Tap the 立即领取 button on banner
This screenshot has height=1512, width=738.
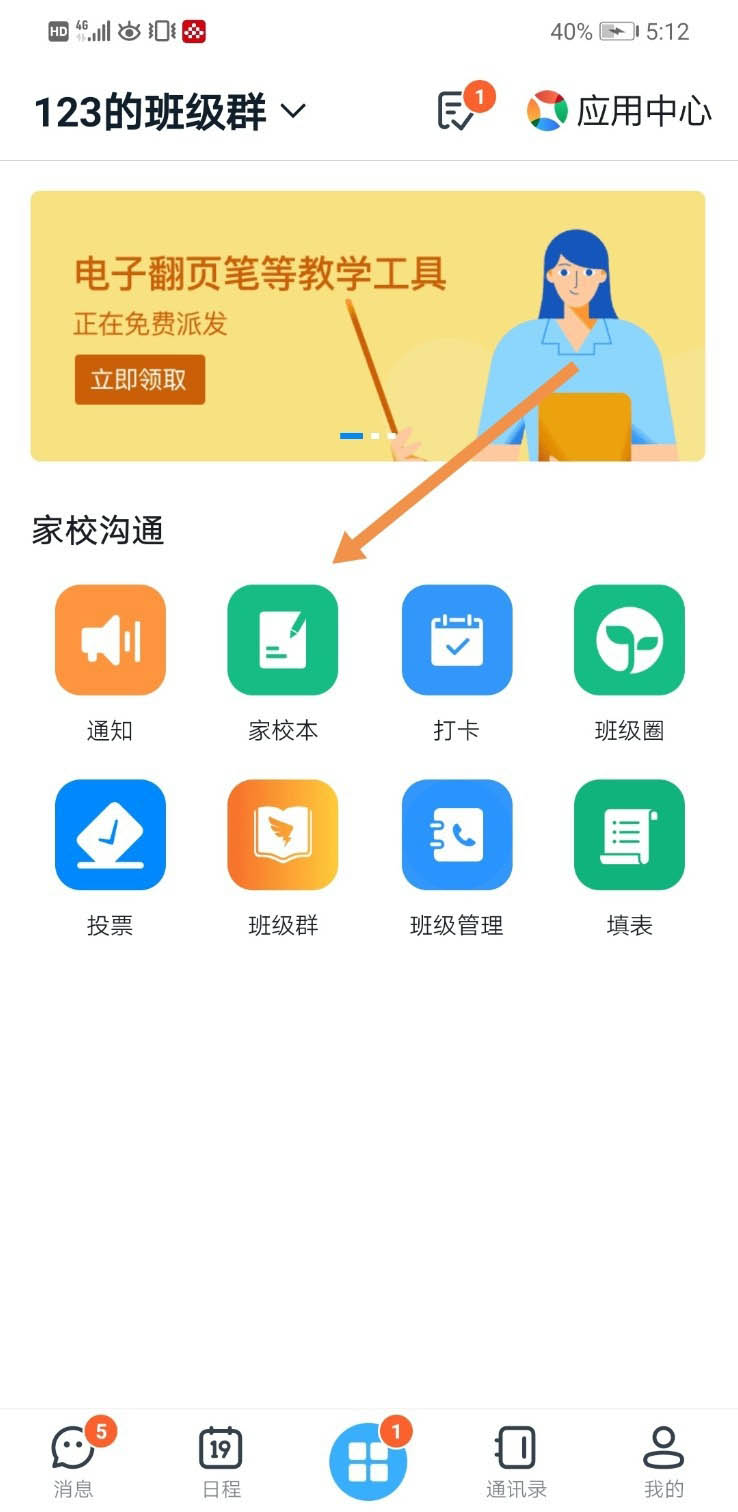[x=139, y=380]
